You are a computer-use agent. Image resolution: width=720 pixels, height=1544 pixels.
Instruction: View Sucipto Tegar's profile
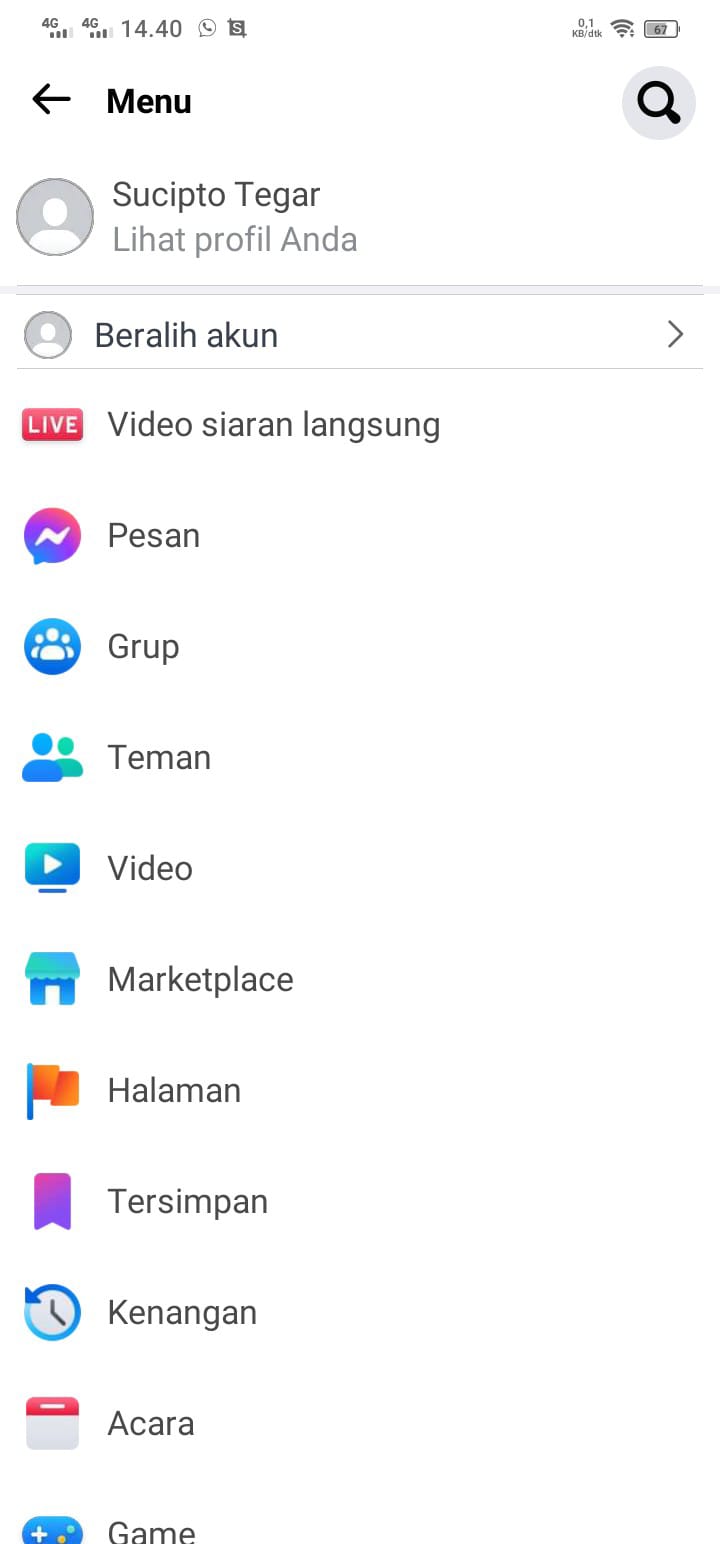[x=215, y=217]
